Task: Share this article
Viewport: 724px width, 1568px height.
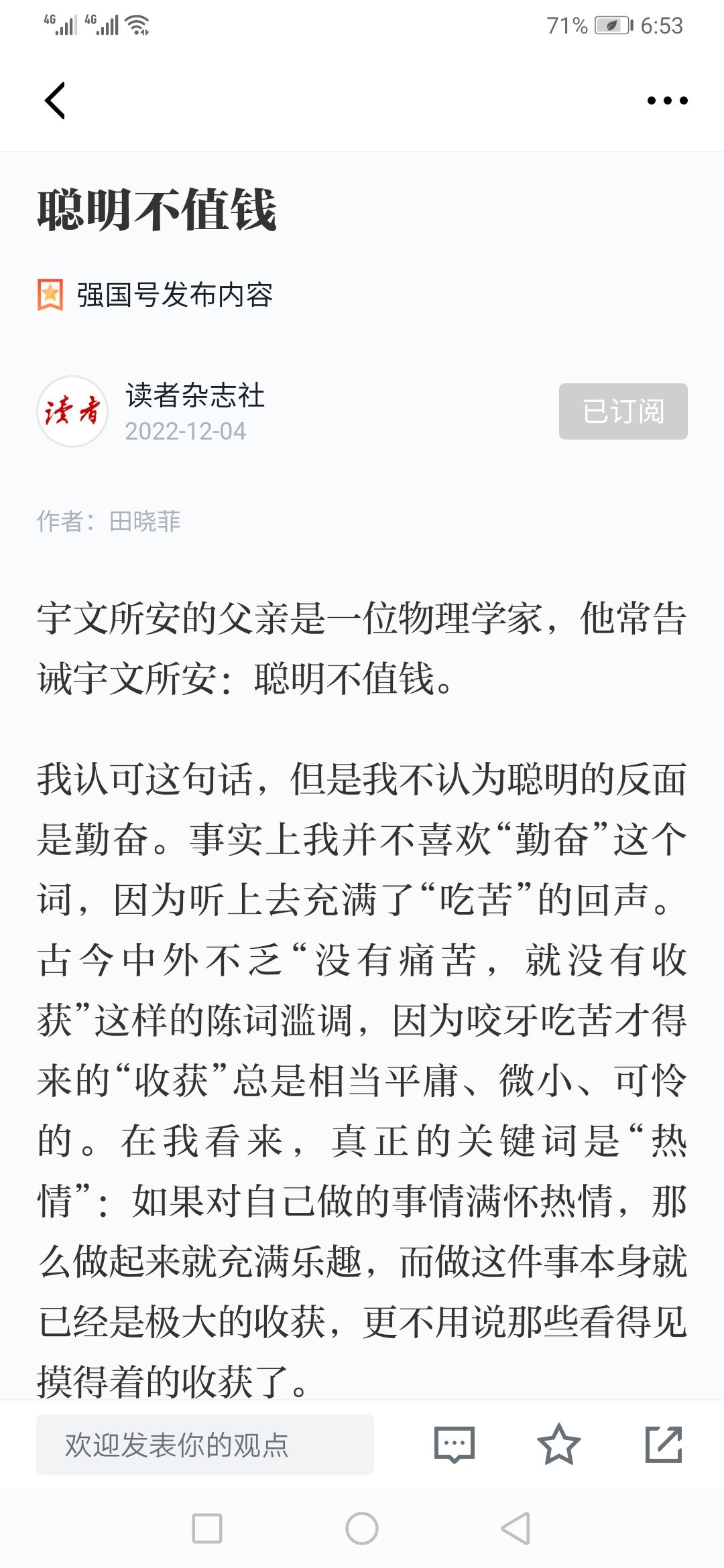Action: pos(663,1445)
